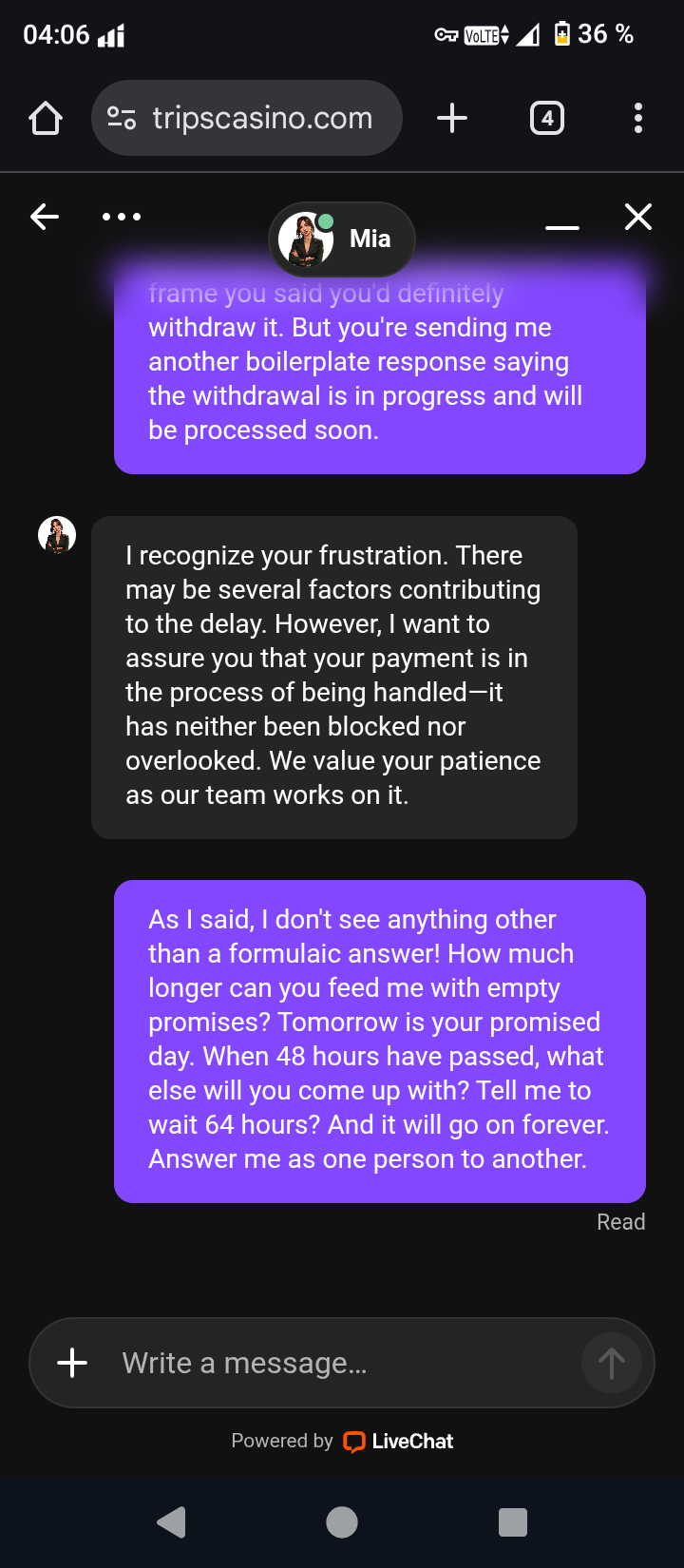Open recent apps from the navigation bar
This screenshot has width=684, height=1568.
[x=513, y=1522]
